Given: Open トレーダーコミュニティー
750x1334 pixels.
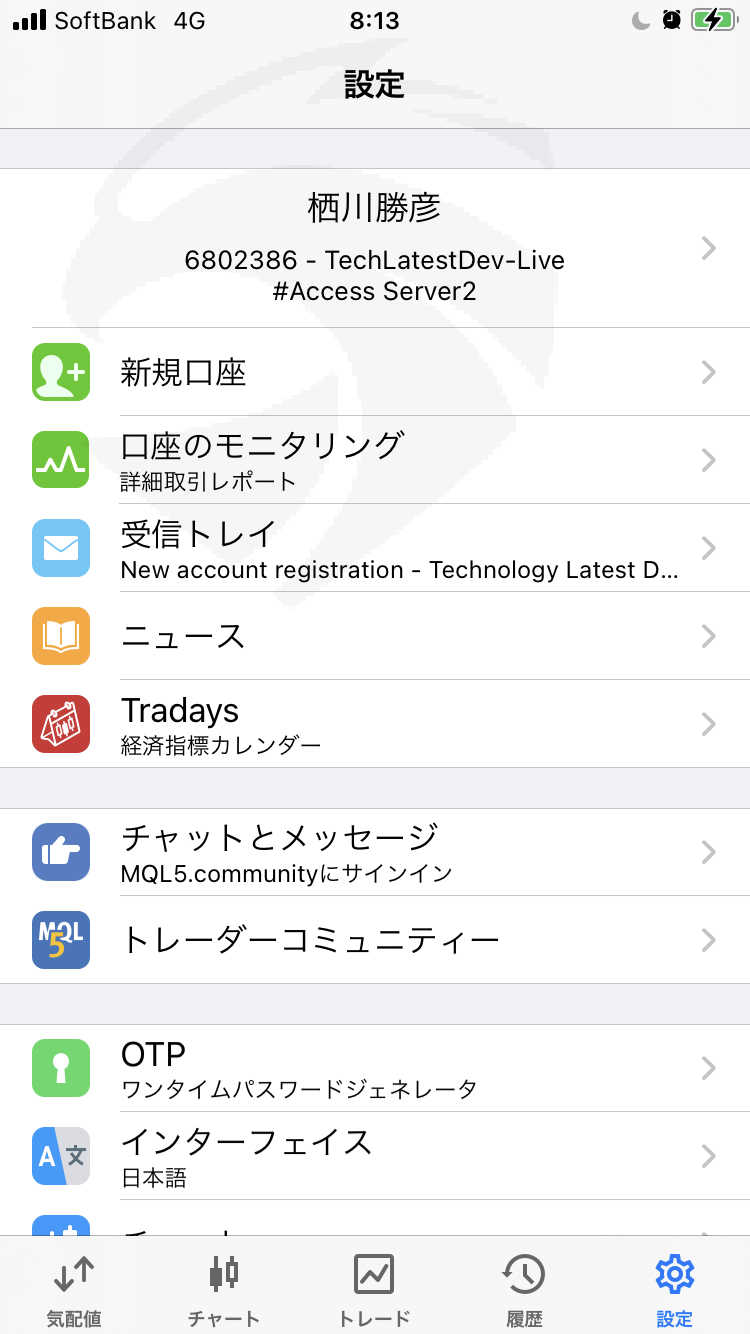Looking at the screenshot, I should click(375, 940).
